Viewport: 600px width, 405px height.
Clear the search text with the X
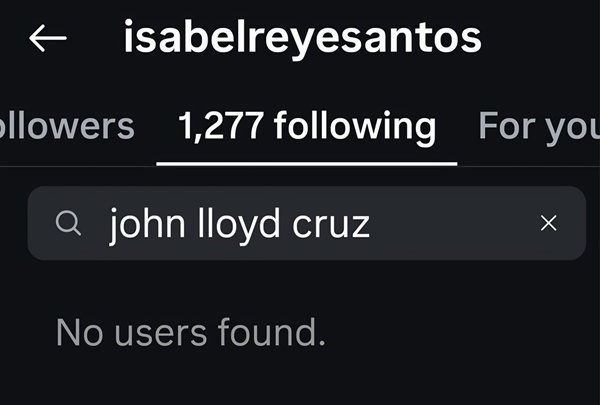pyautogui.click(x=548, y=224)
